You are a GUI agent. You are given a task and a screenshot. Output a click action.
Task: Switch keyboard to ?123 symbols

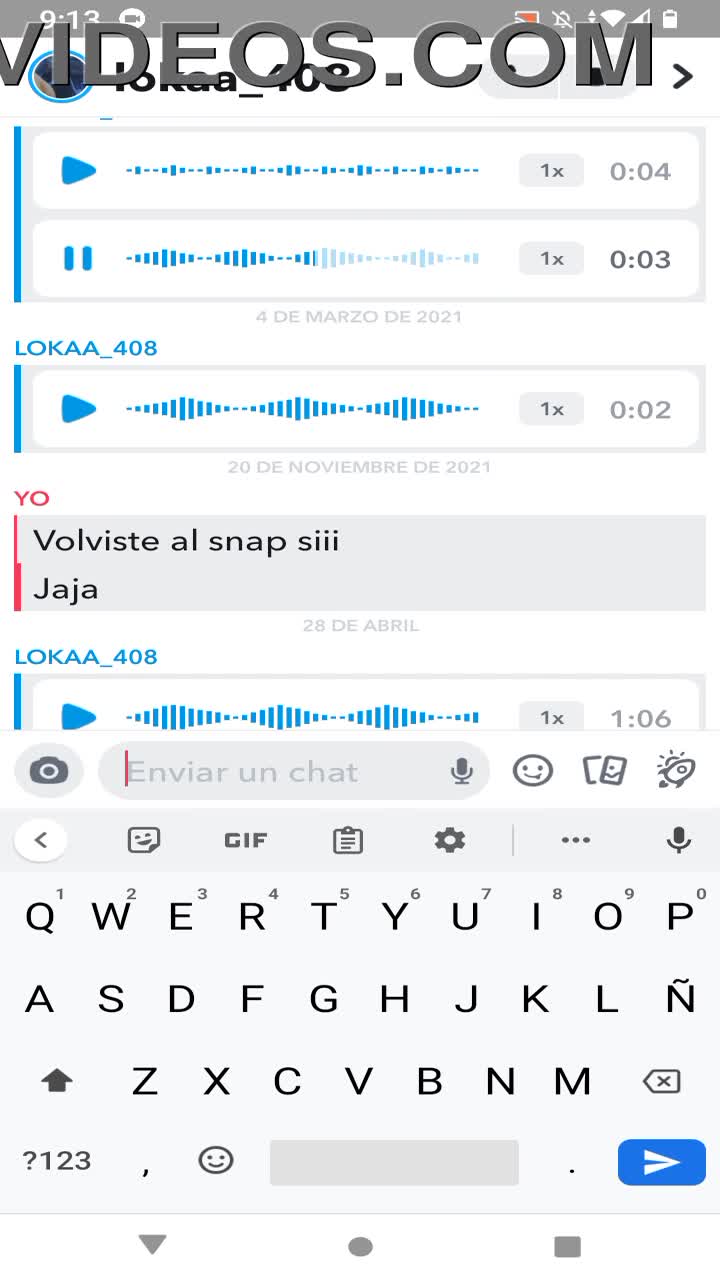pos(57,1161)
